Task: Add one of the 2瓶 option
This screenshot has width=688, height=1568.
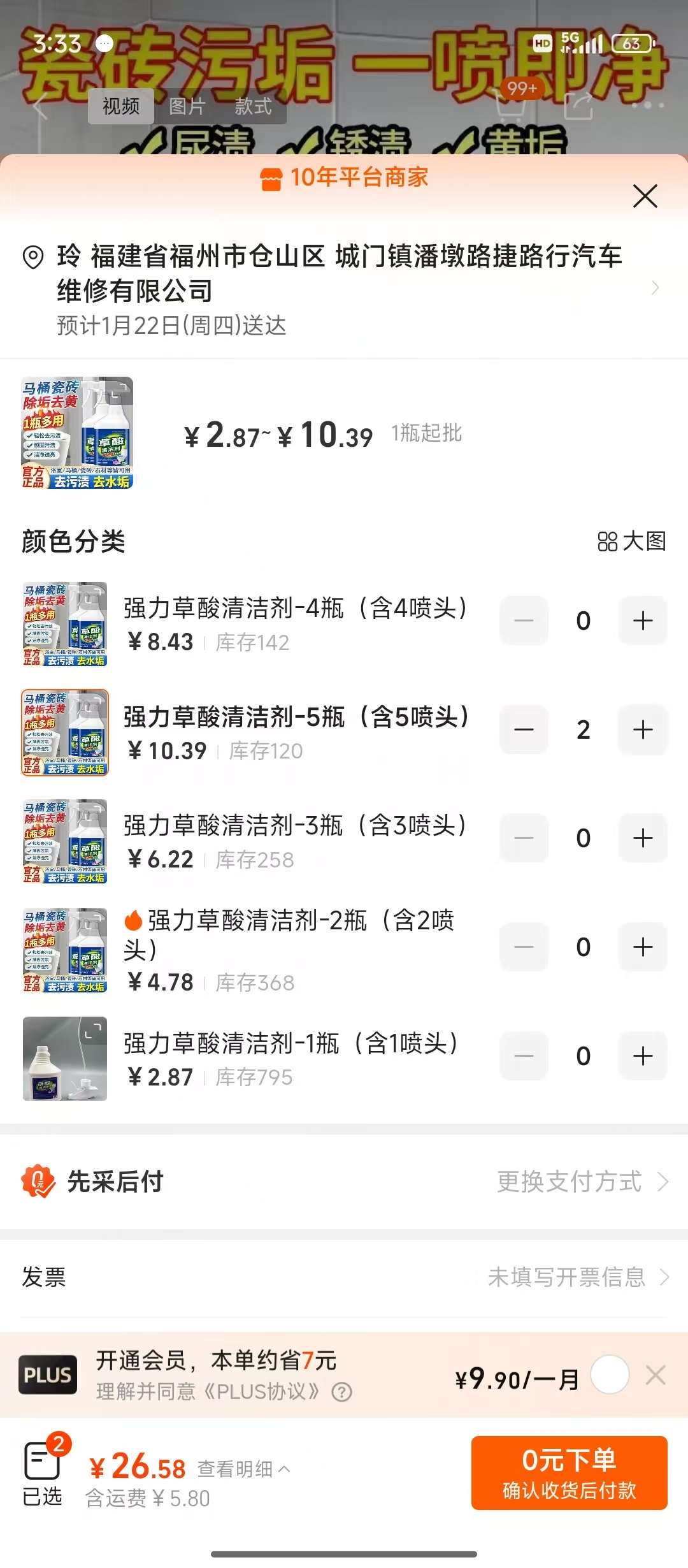Action: 643,947
